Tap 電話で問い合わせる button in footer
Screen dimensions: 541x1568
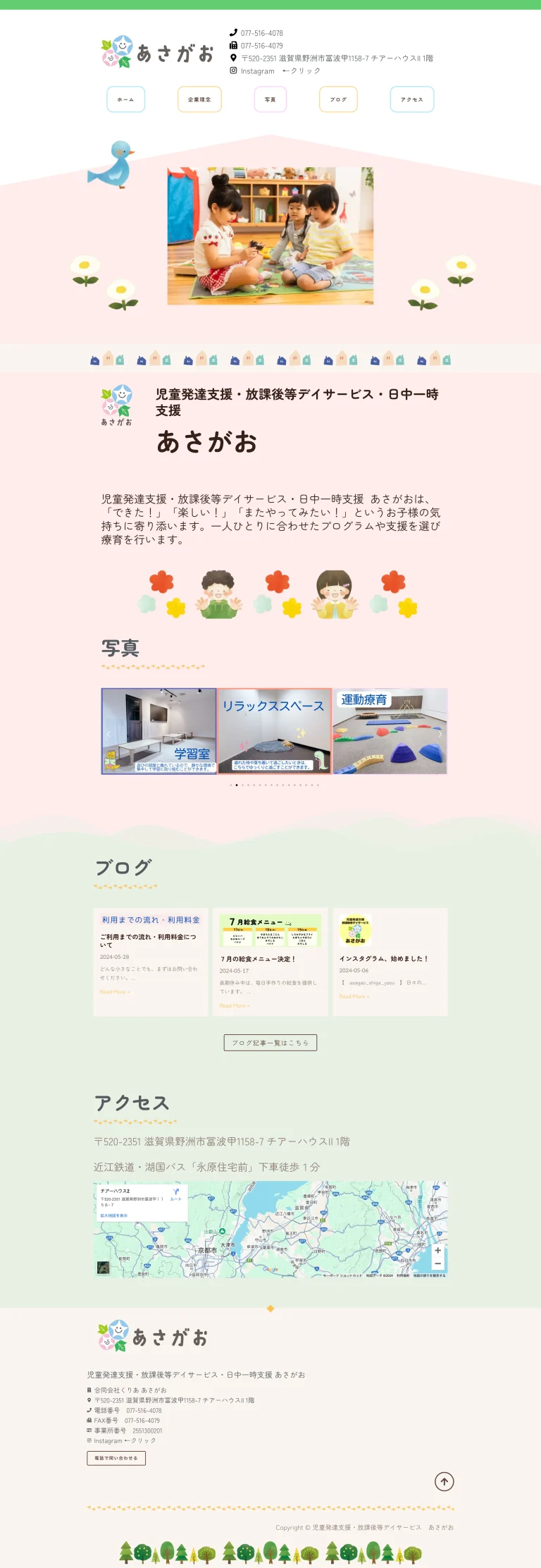(x=116, y=1457)
